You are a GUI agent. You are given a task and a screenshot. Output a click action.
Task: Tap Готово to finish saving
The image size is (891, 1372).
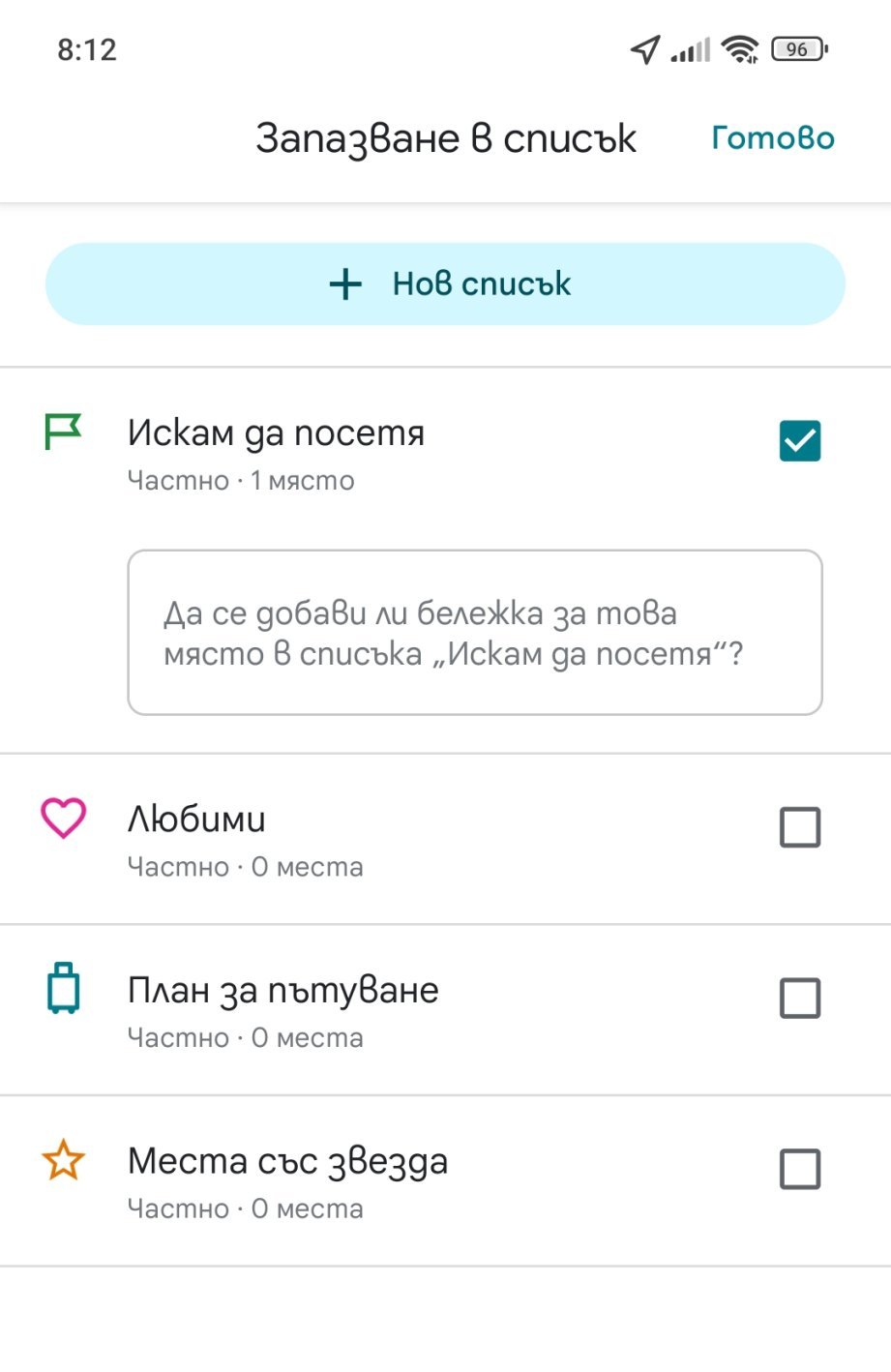[772, 137]
